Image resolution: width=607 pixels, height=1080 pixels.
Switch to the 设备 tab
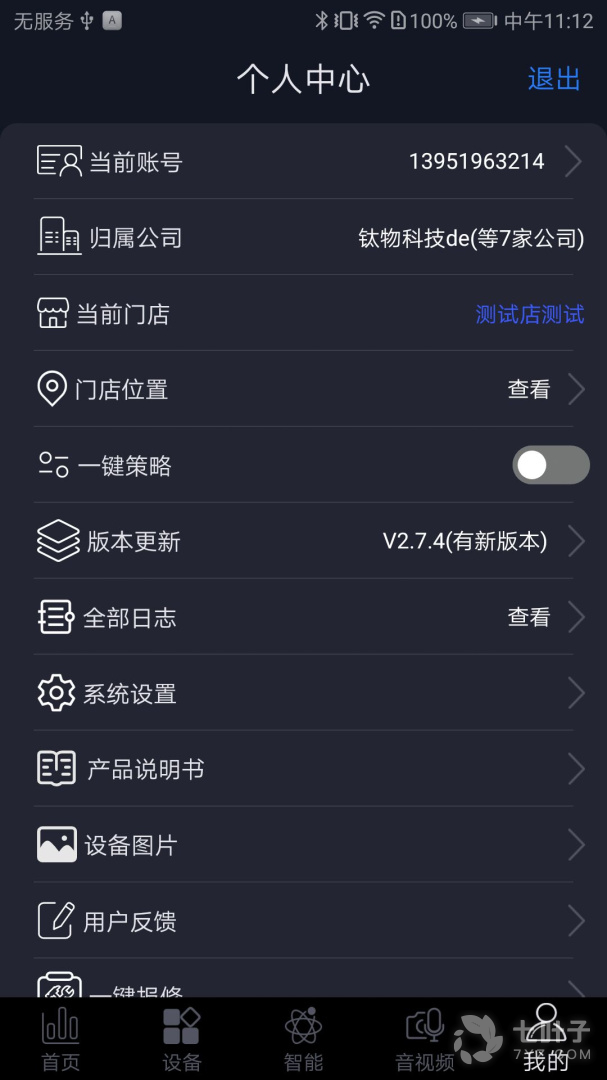point(182,1039)
